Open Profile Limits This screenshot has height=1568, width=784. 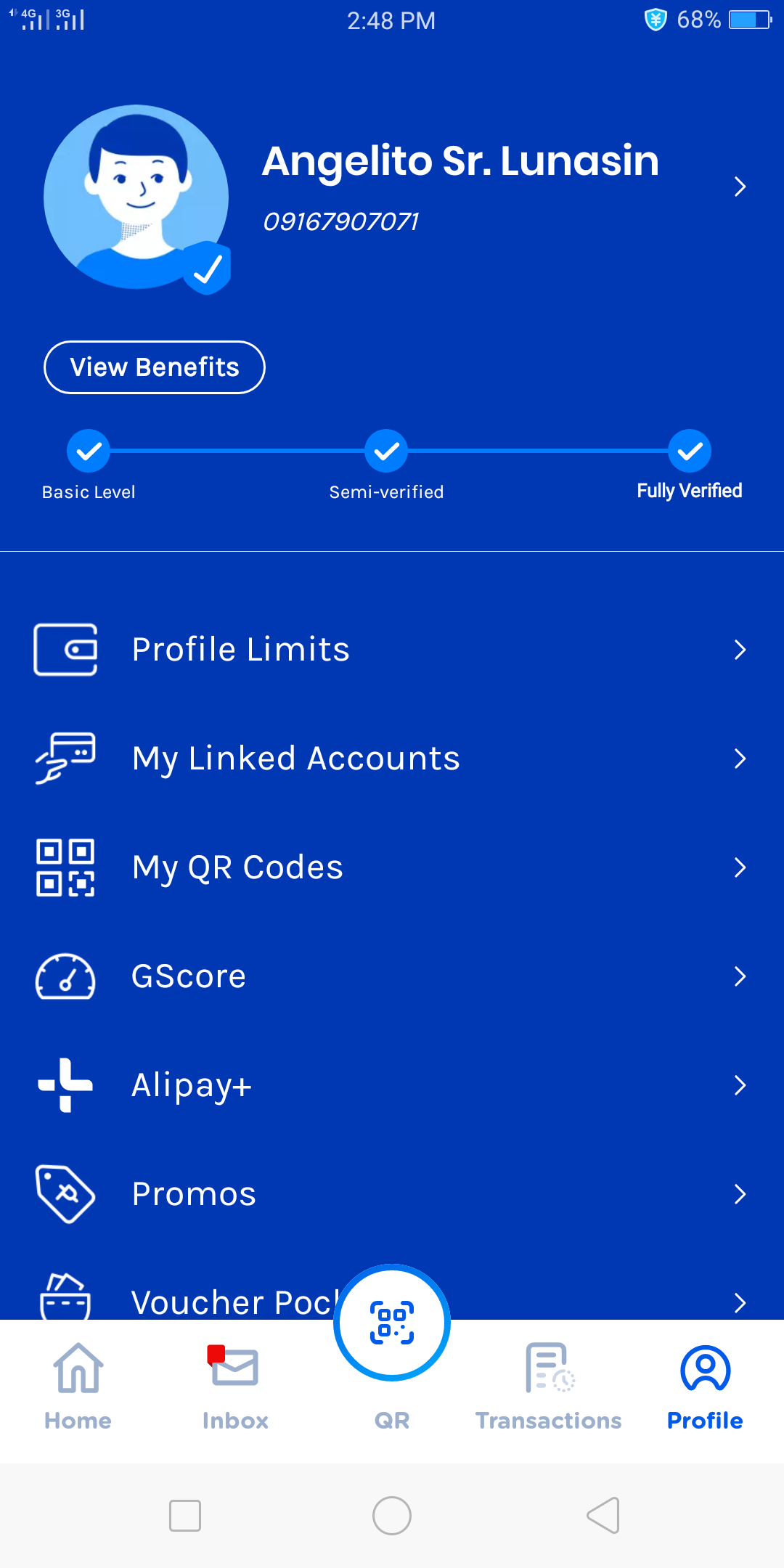pos(392,650)
